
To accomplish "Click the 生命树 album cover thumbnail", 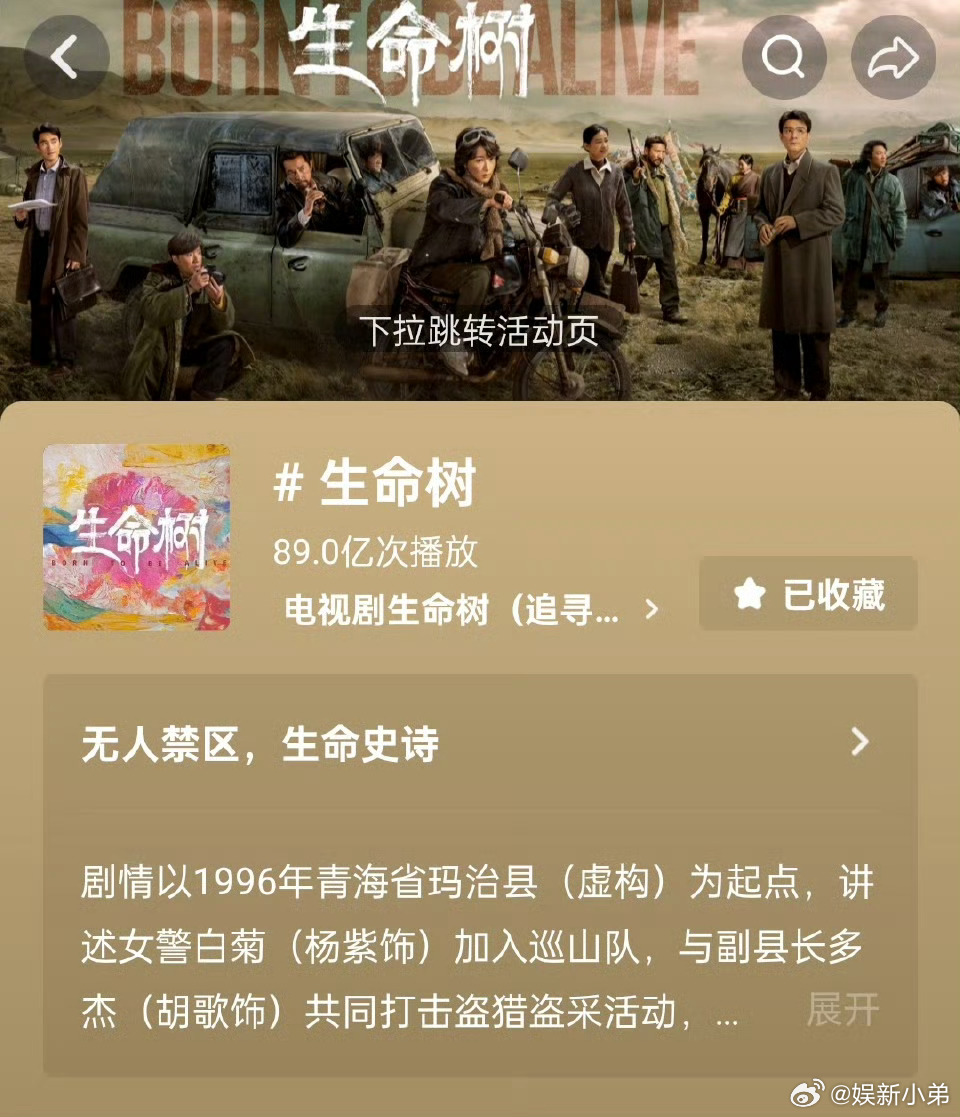I will 140,540.
